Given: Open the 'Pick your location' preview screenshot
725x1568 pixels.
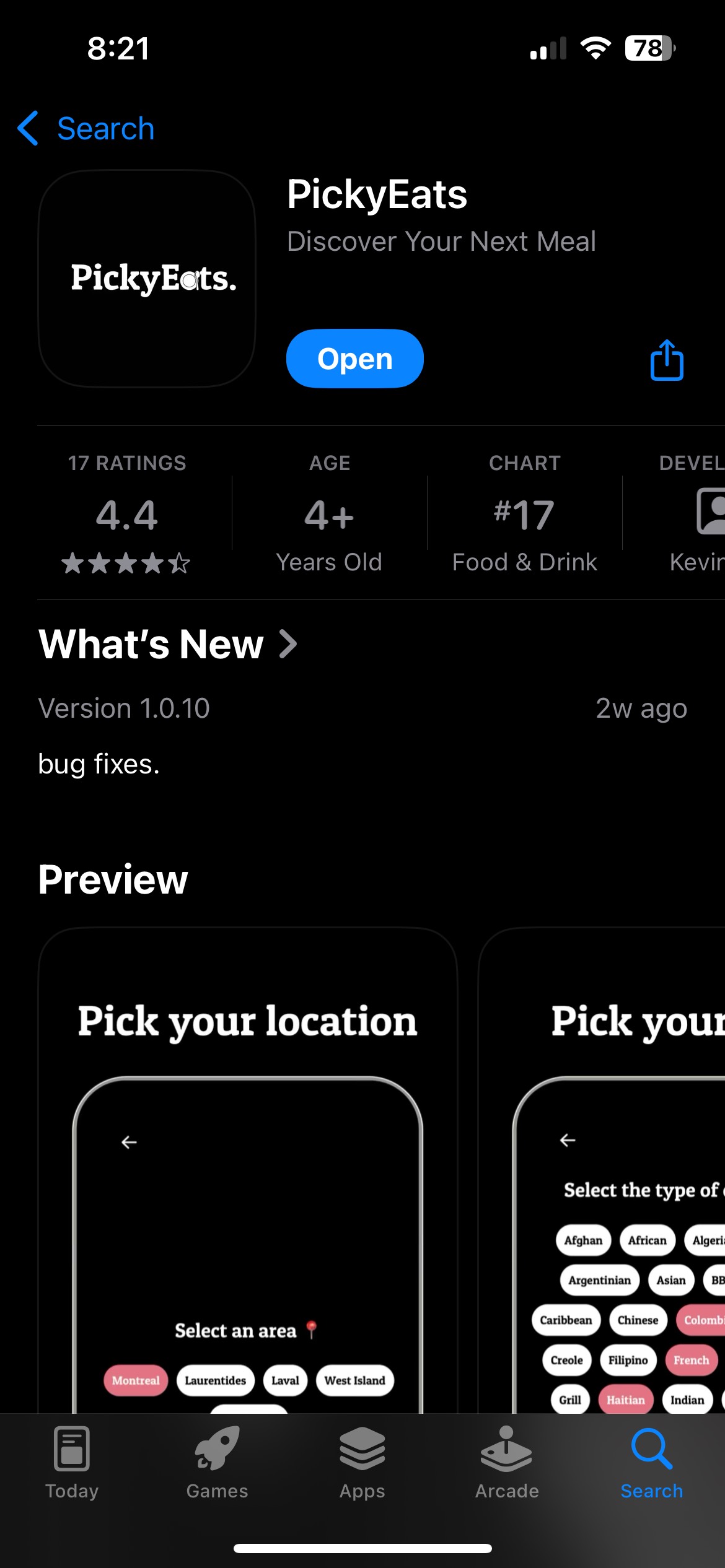Looking at the screenshot, I should [x=248, y=1170].
